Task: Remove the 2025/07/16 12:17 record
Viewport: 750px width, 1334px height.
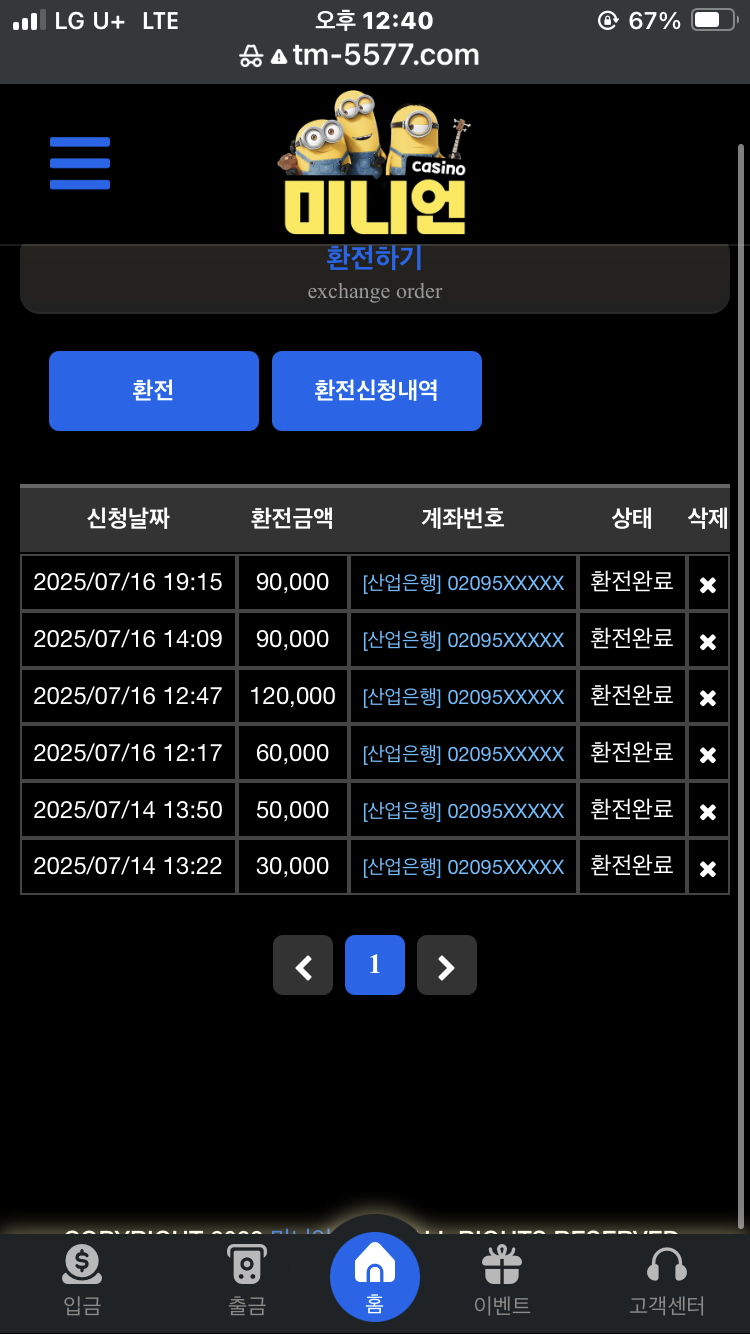Action: click(708, 755)
